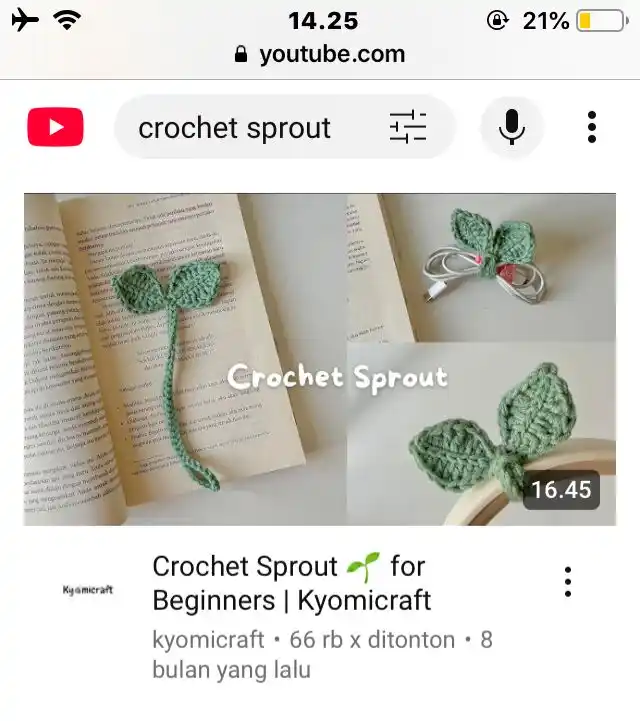Open the search filters icon
The image size is (640, 721).
click(407, 128)
